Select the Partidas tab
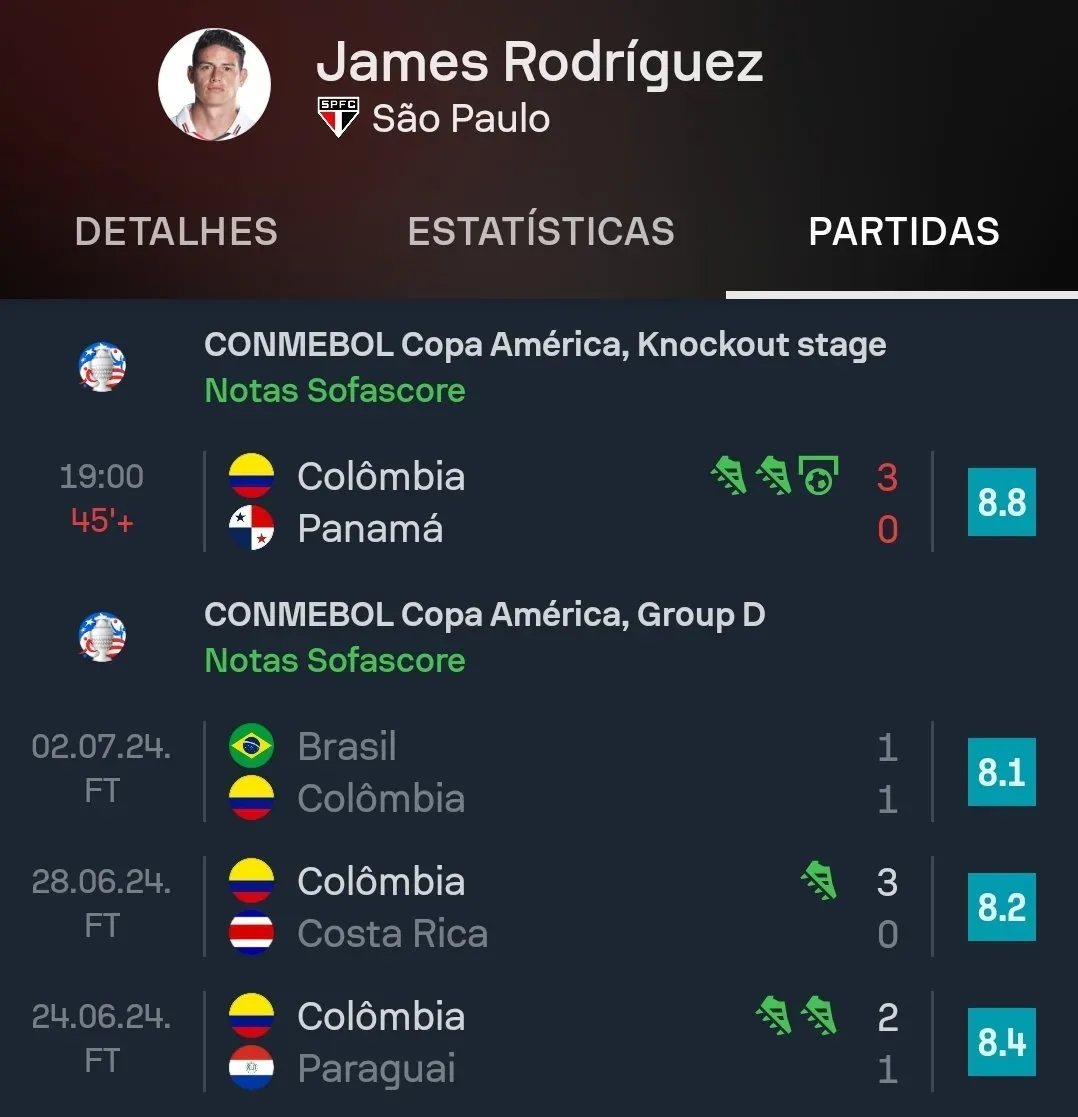 [x=905, y=231]
